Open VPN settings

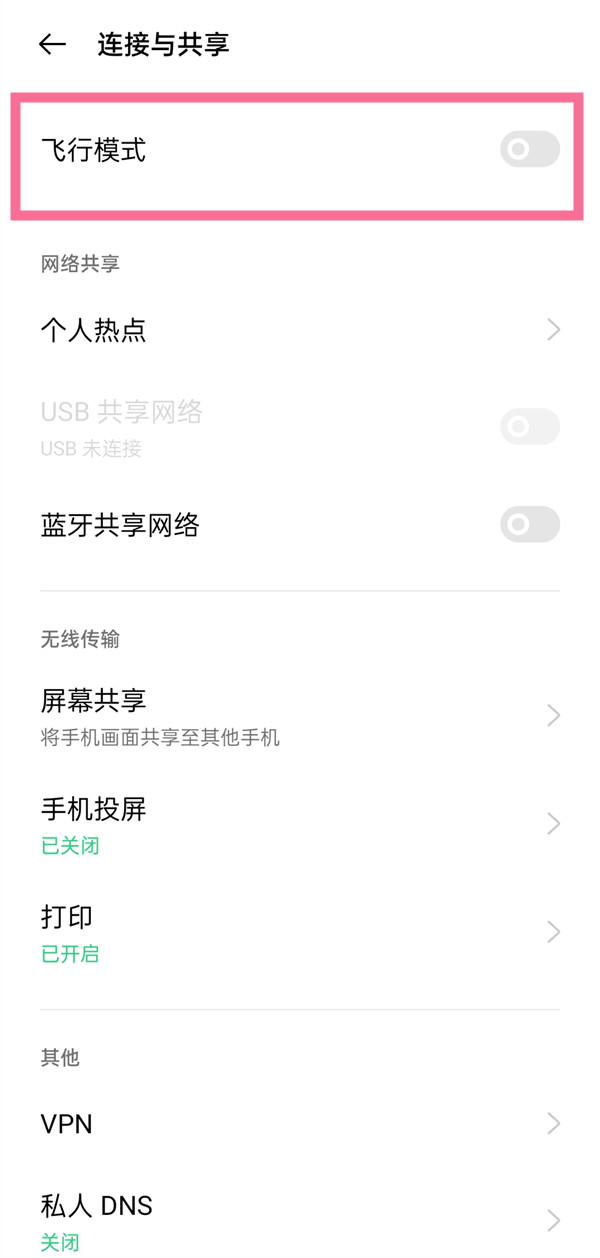pyautogui.click(x=300, y=1124)
